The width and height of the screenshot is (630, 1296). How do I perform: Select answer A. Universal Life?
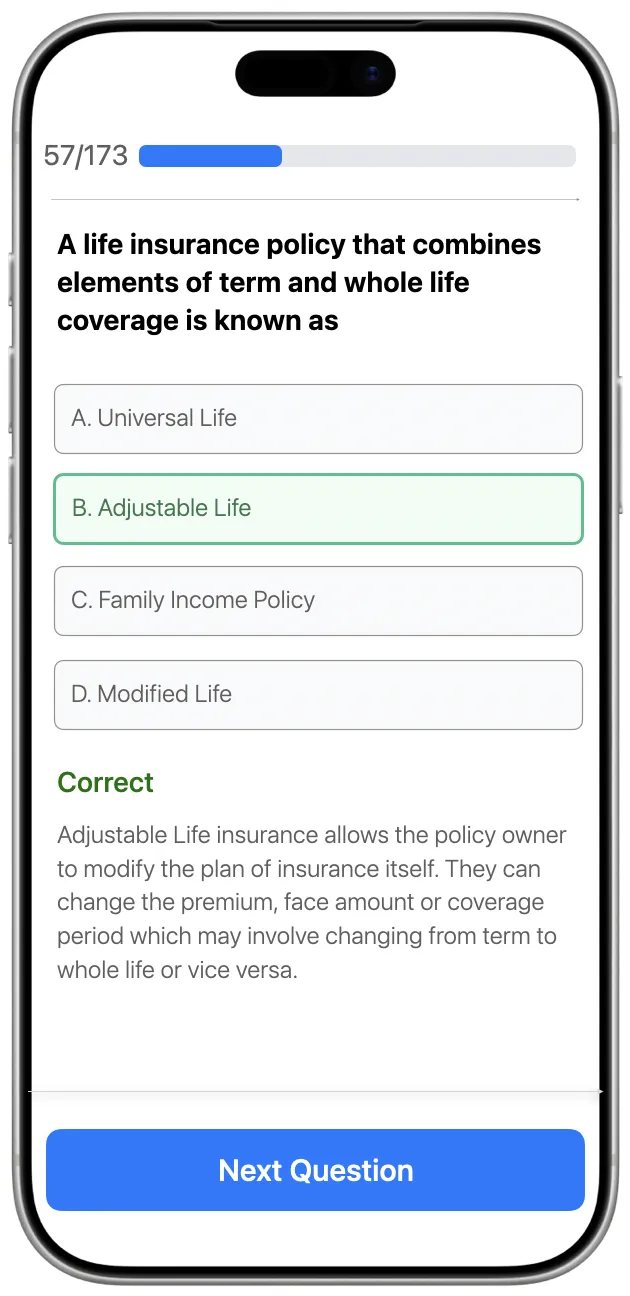(x=318, y=418)
